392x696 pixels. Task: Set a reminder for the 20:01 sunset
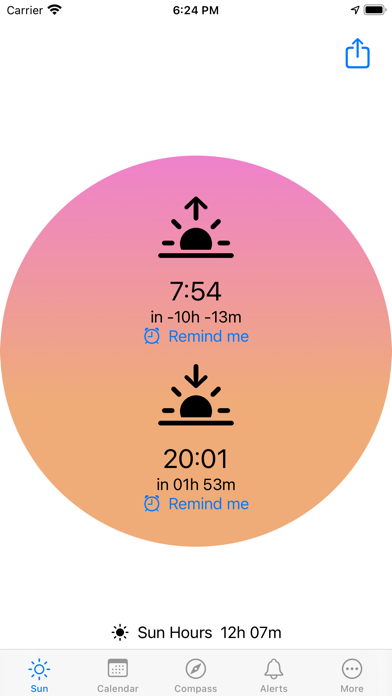[x=196, y=504]
